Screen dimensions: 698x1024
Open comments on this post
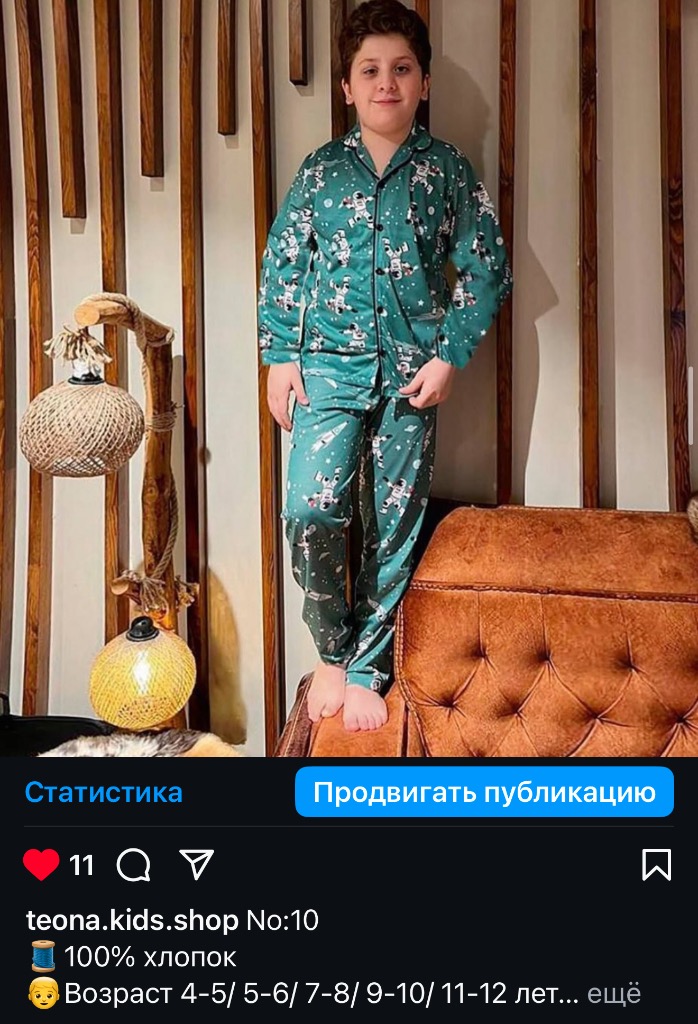click(x=133, y=864)
